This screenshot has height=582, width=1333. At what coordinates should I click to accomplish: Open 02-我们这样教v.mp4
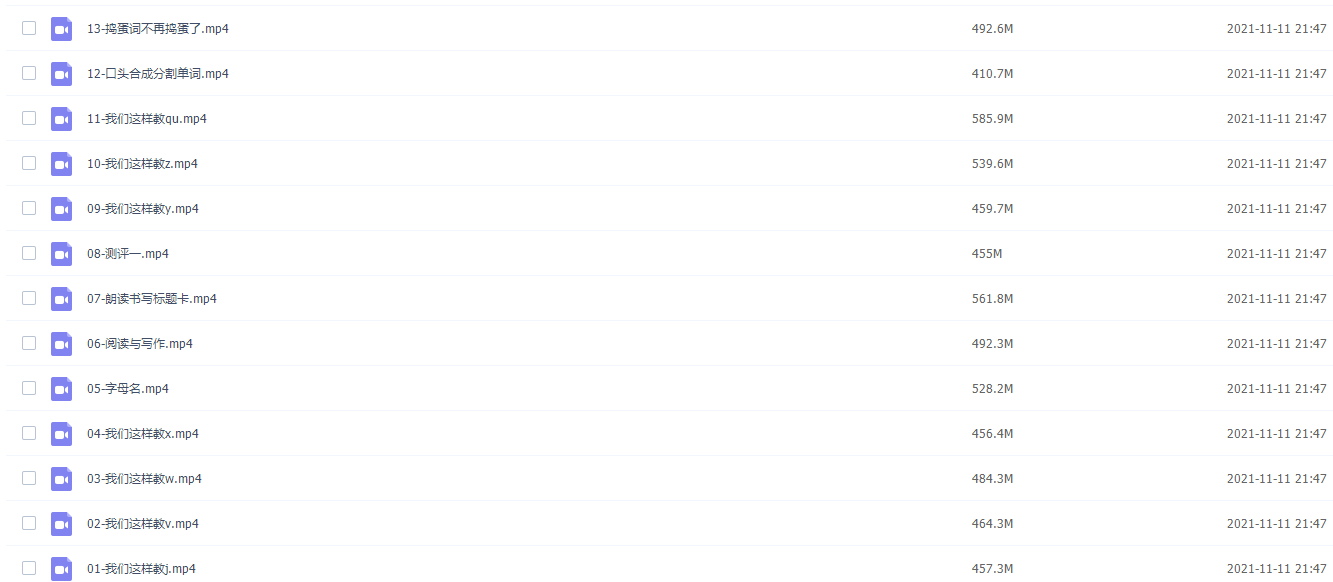(143, 524)
